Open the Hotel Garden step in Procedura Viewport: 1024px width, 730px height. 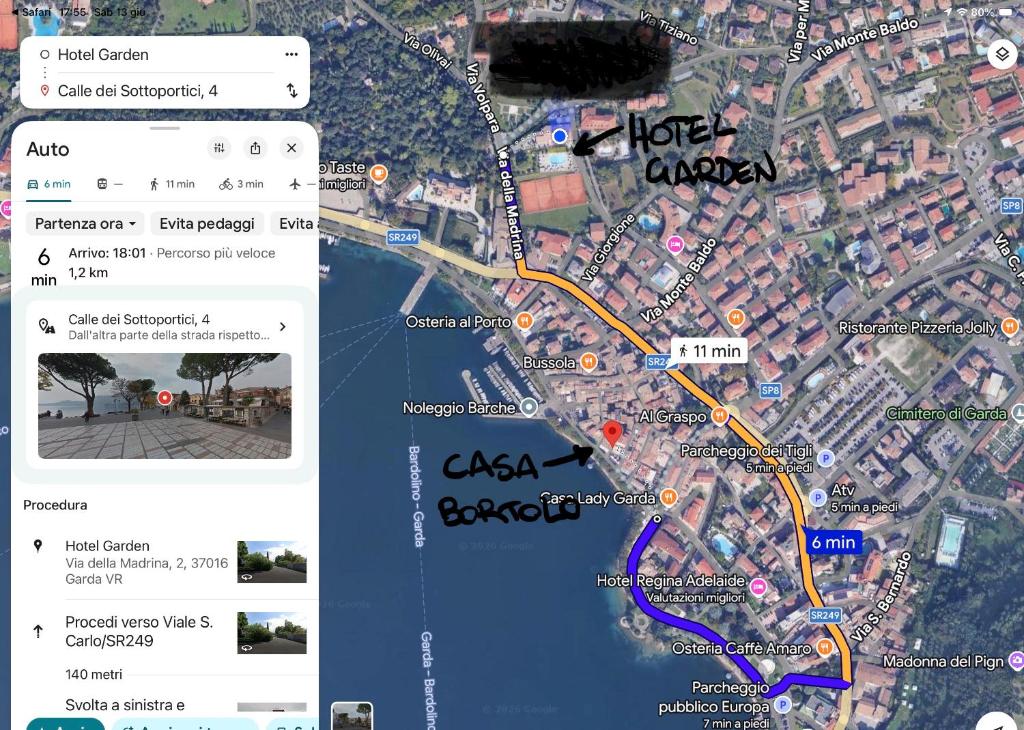coord(166,562)
